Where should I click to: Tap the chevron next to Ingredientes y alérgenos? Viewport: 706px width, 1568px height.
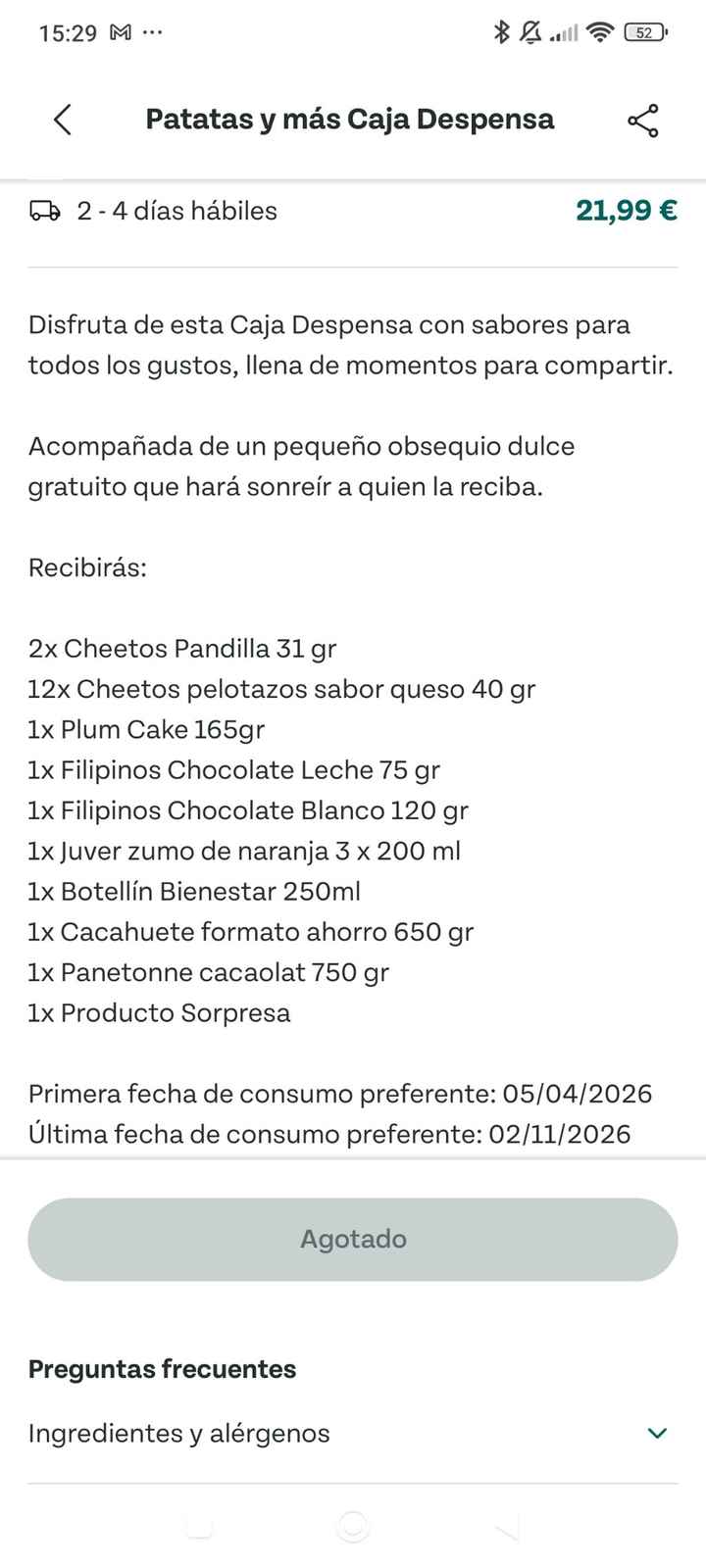coord(657,1433)
